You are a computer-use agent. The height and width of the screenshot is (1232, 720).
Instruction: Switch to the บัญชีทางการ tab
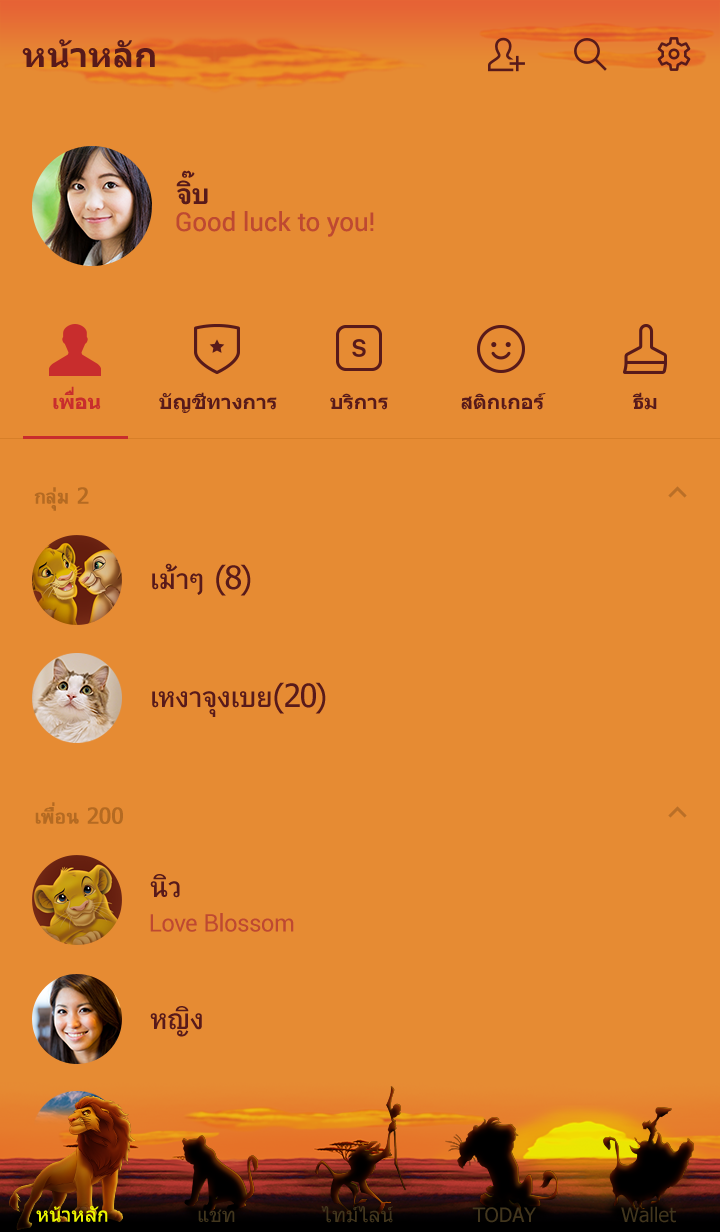(x=217, y=370)
